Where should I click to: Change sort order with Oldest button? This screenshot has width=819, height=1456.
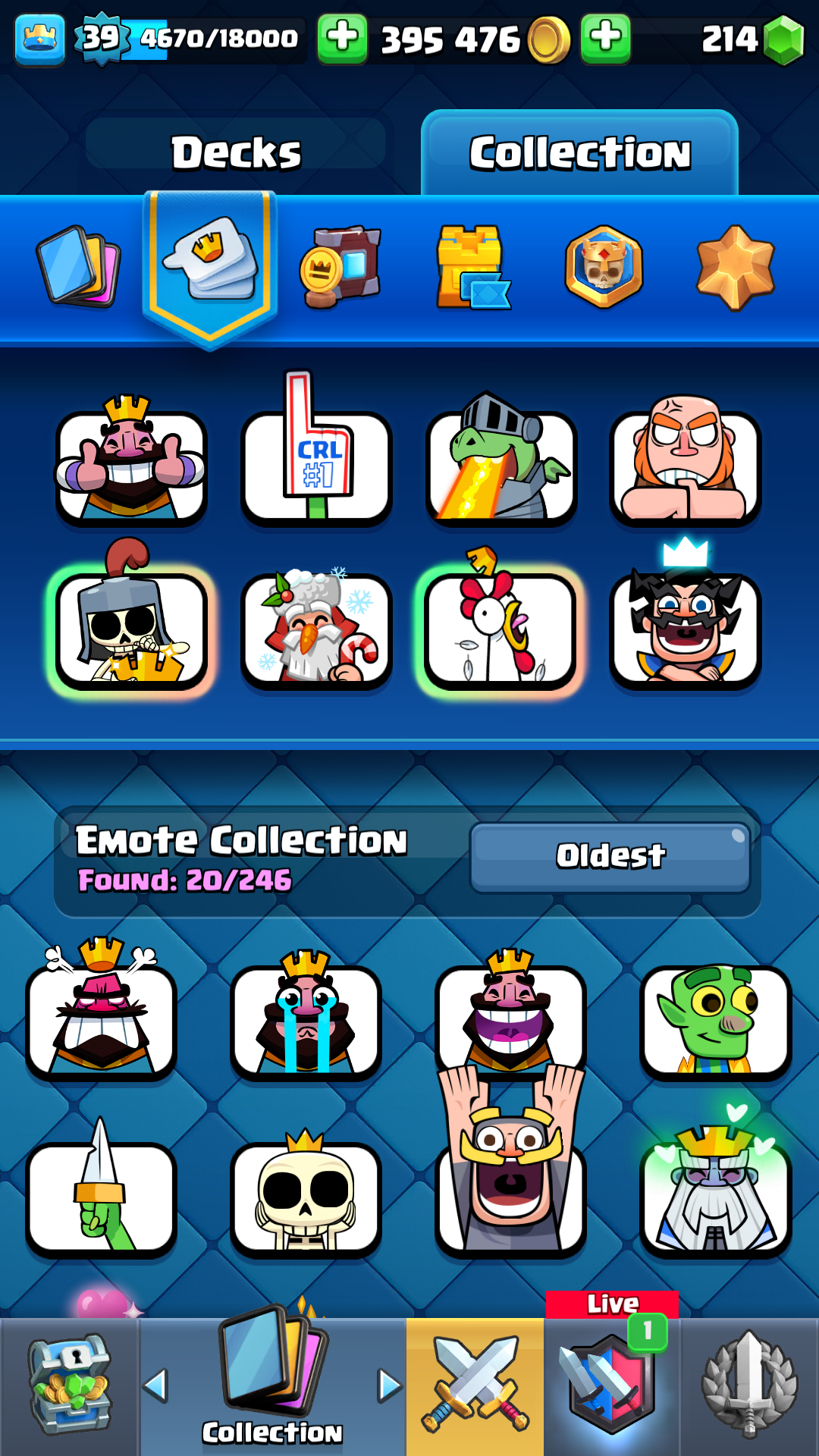(x=610, y=857)
